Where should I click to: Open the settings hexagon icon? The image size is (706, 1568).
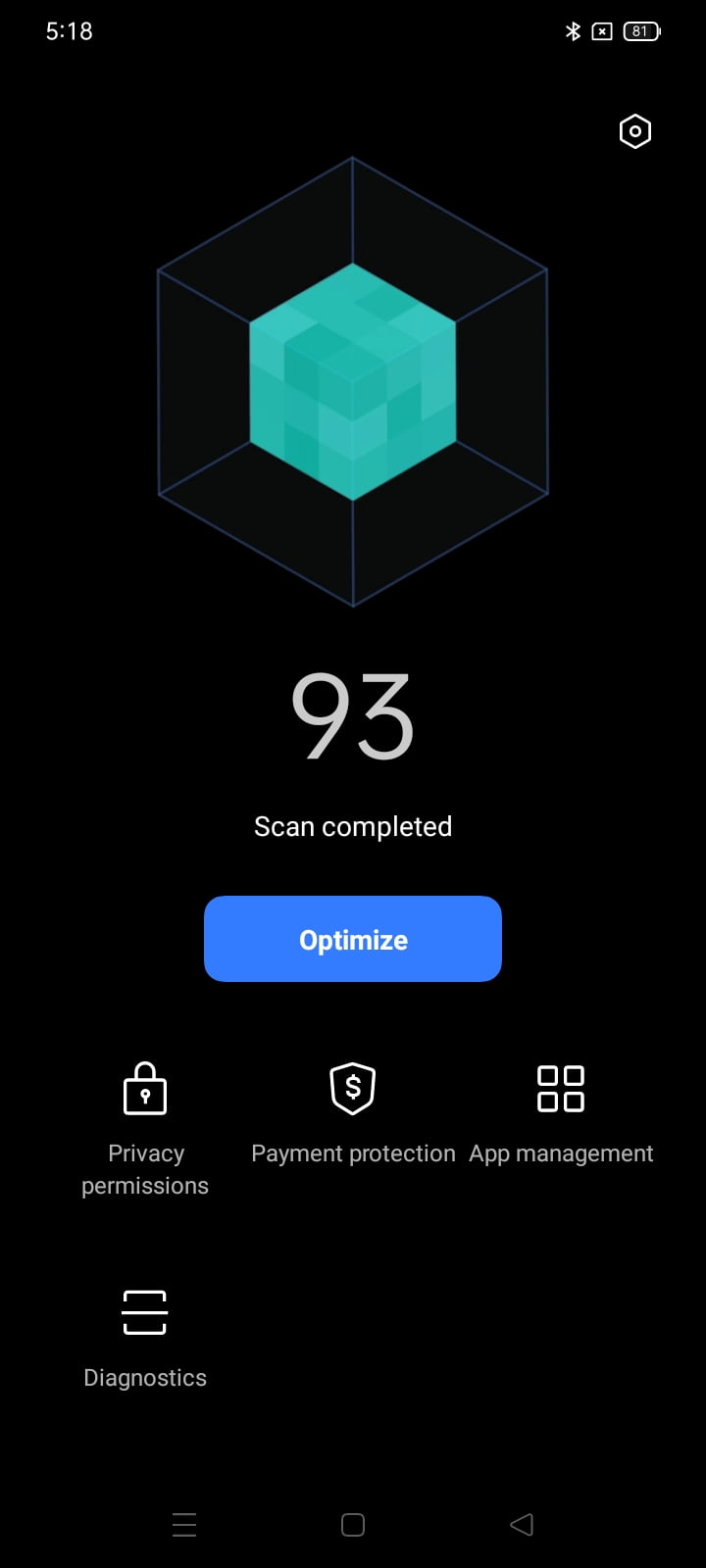(x=635, y=131)
